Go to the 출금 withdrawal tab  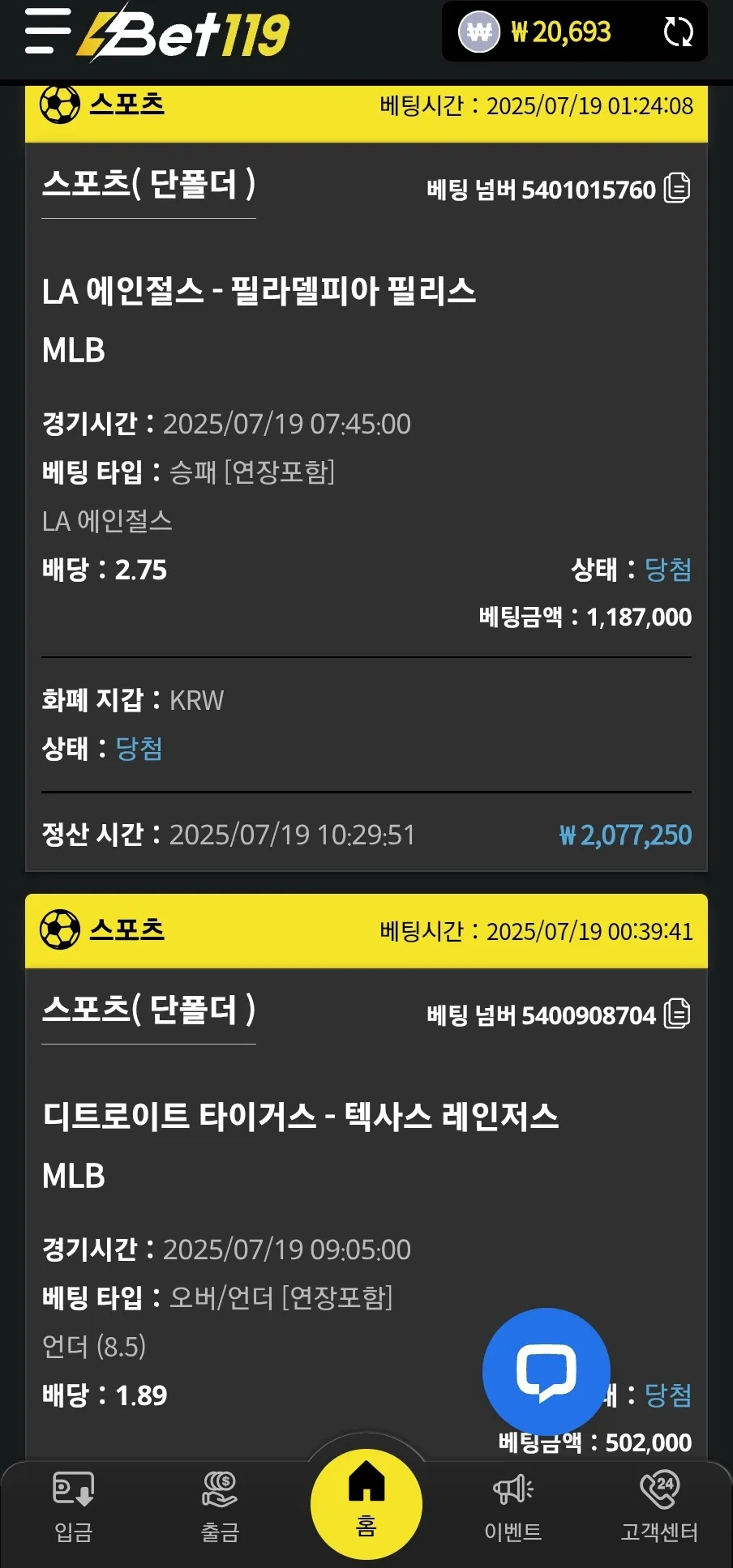220,1507
